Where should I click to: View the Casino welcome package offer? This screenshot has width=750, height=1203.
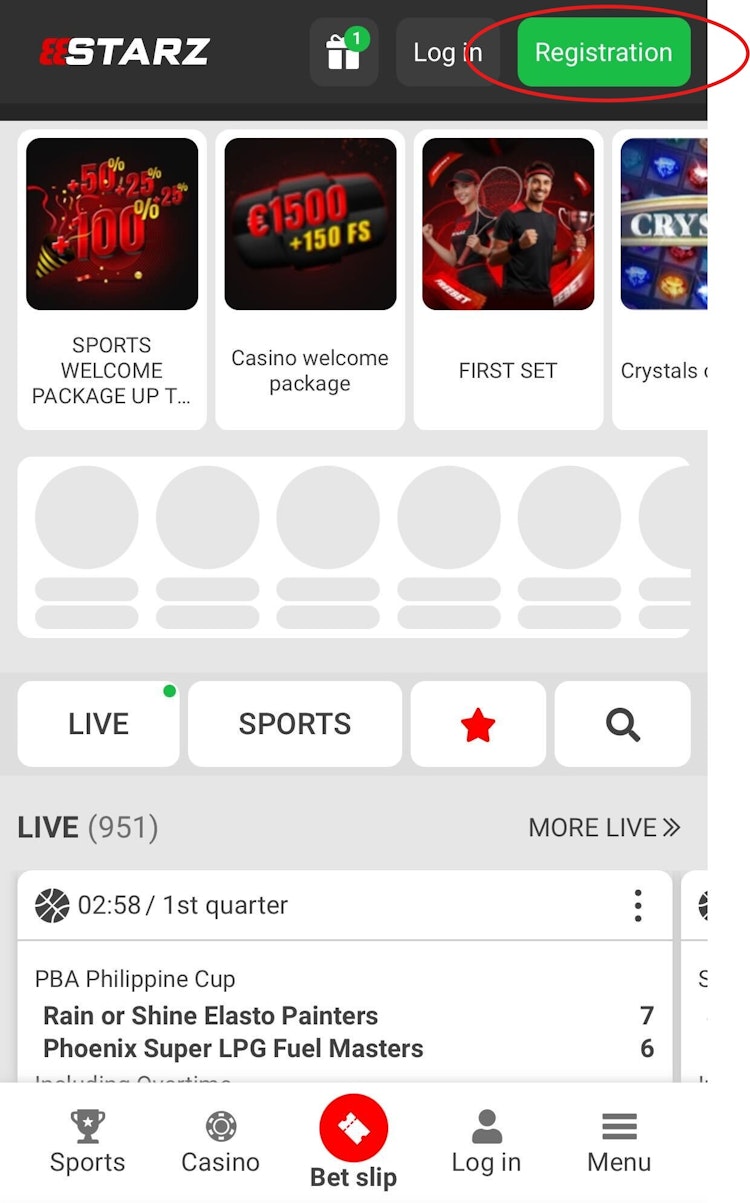310,280
